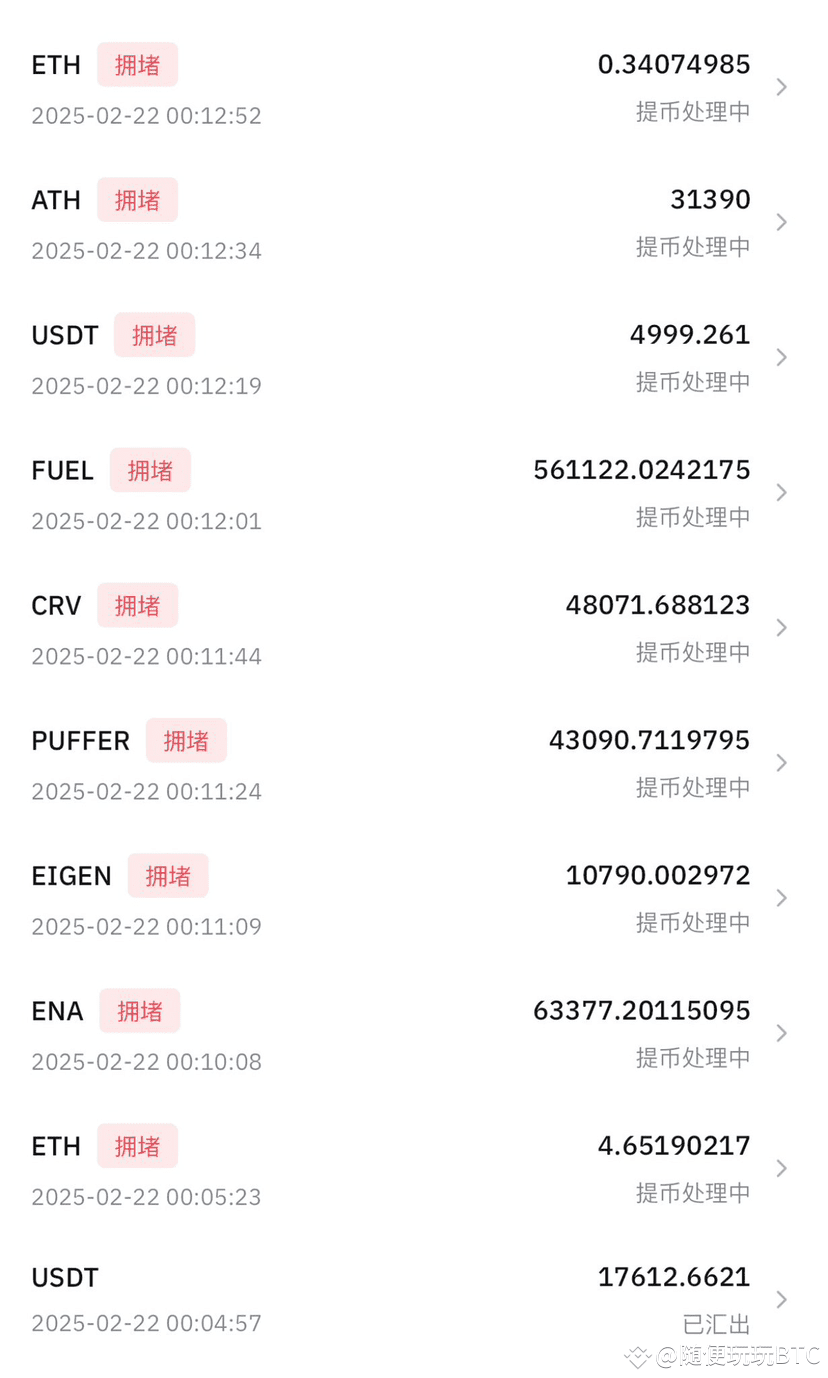Click the 拥堵 badge next to PUFFER
Screen dimensions: 828x1378
coord(186,740)
